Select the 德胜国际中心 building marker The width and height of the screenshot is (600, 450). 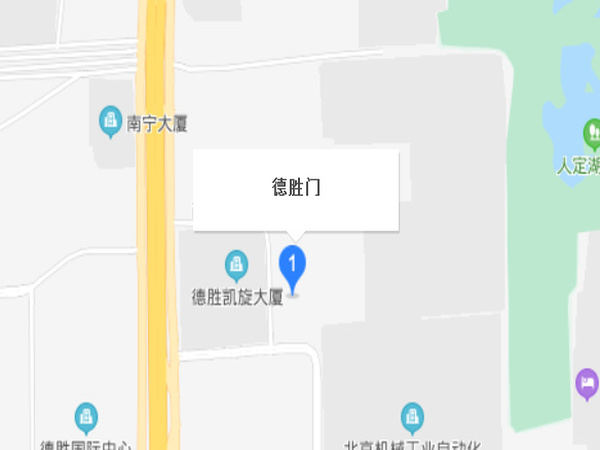pyautogui.click(x=87, y=417)
